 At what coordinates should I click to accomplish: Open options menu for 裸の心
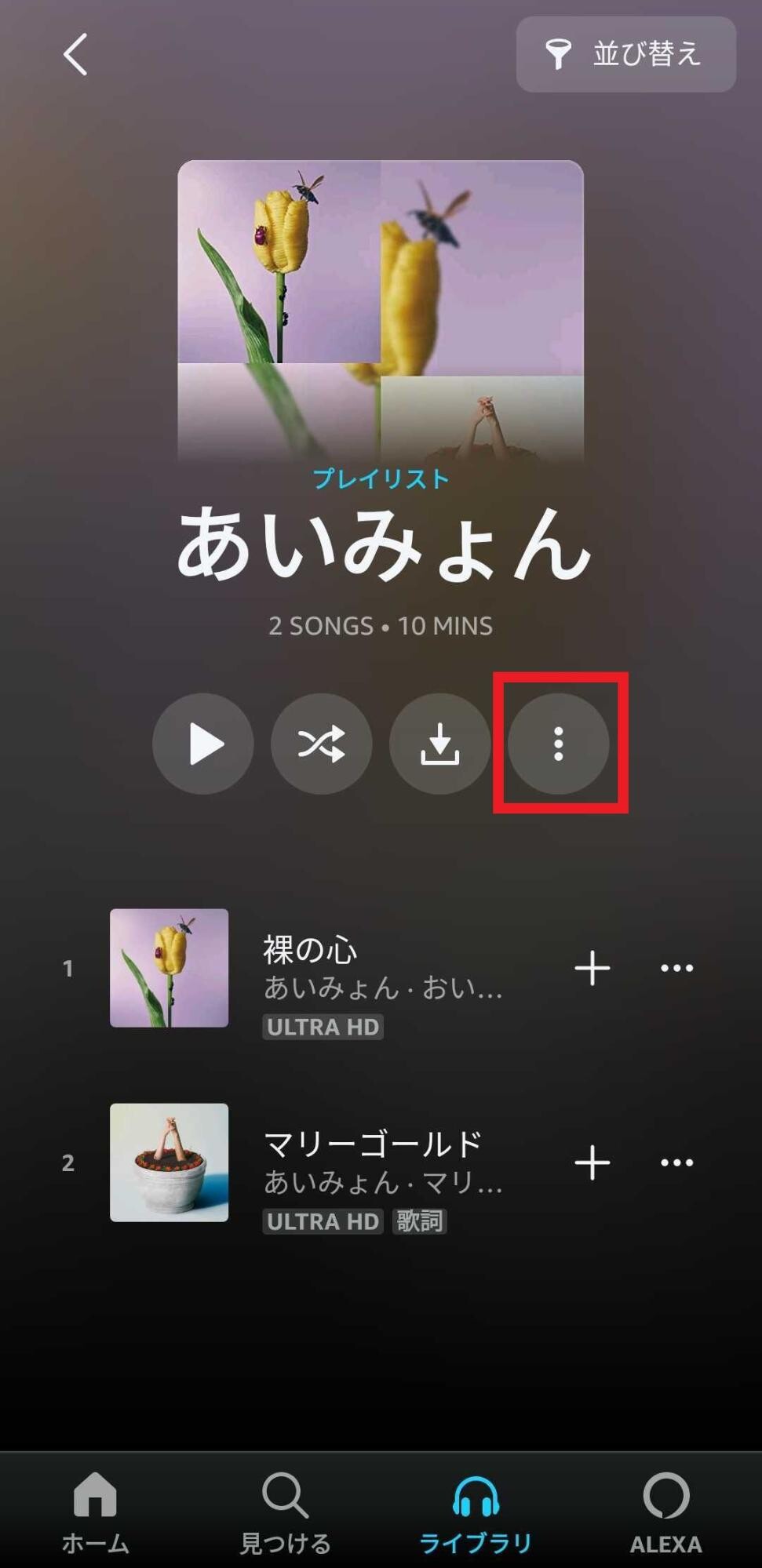[676, 969]
